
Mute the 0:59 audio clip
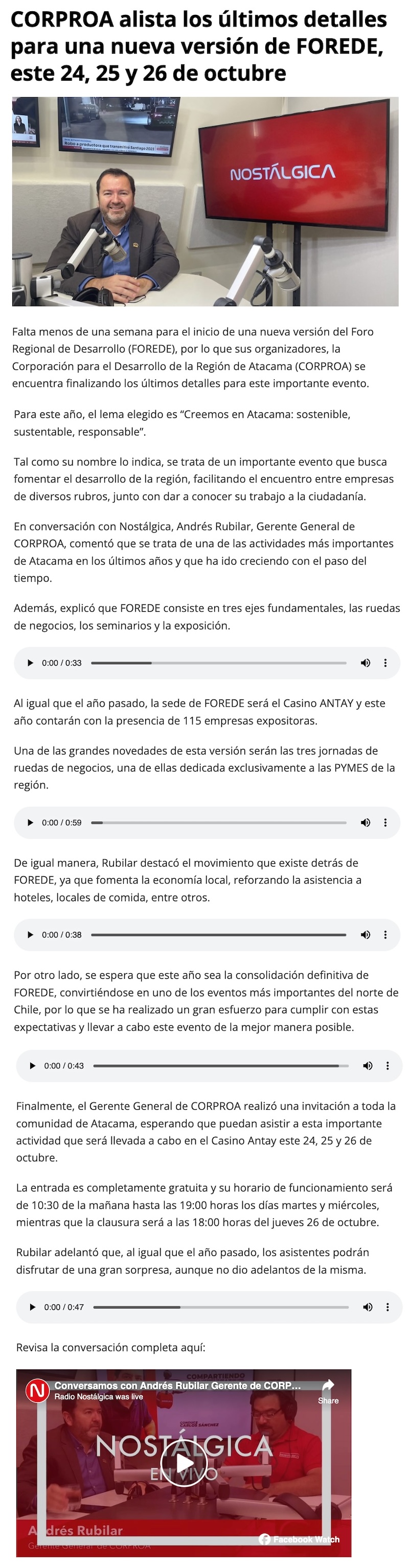(x=365, y=823)
